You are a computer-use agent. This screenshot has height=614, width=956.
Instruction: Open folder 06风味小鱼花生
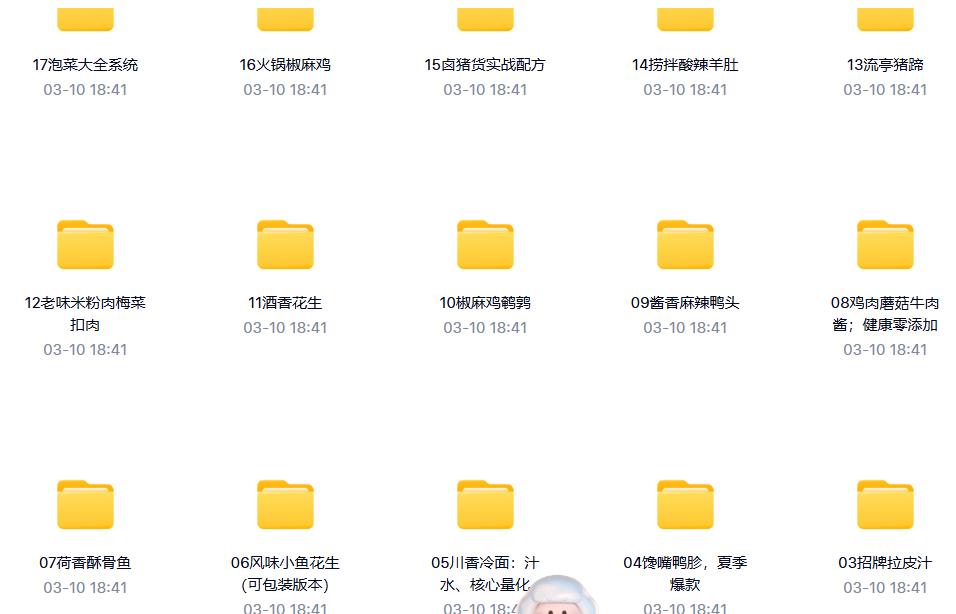[285, 505]
